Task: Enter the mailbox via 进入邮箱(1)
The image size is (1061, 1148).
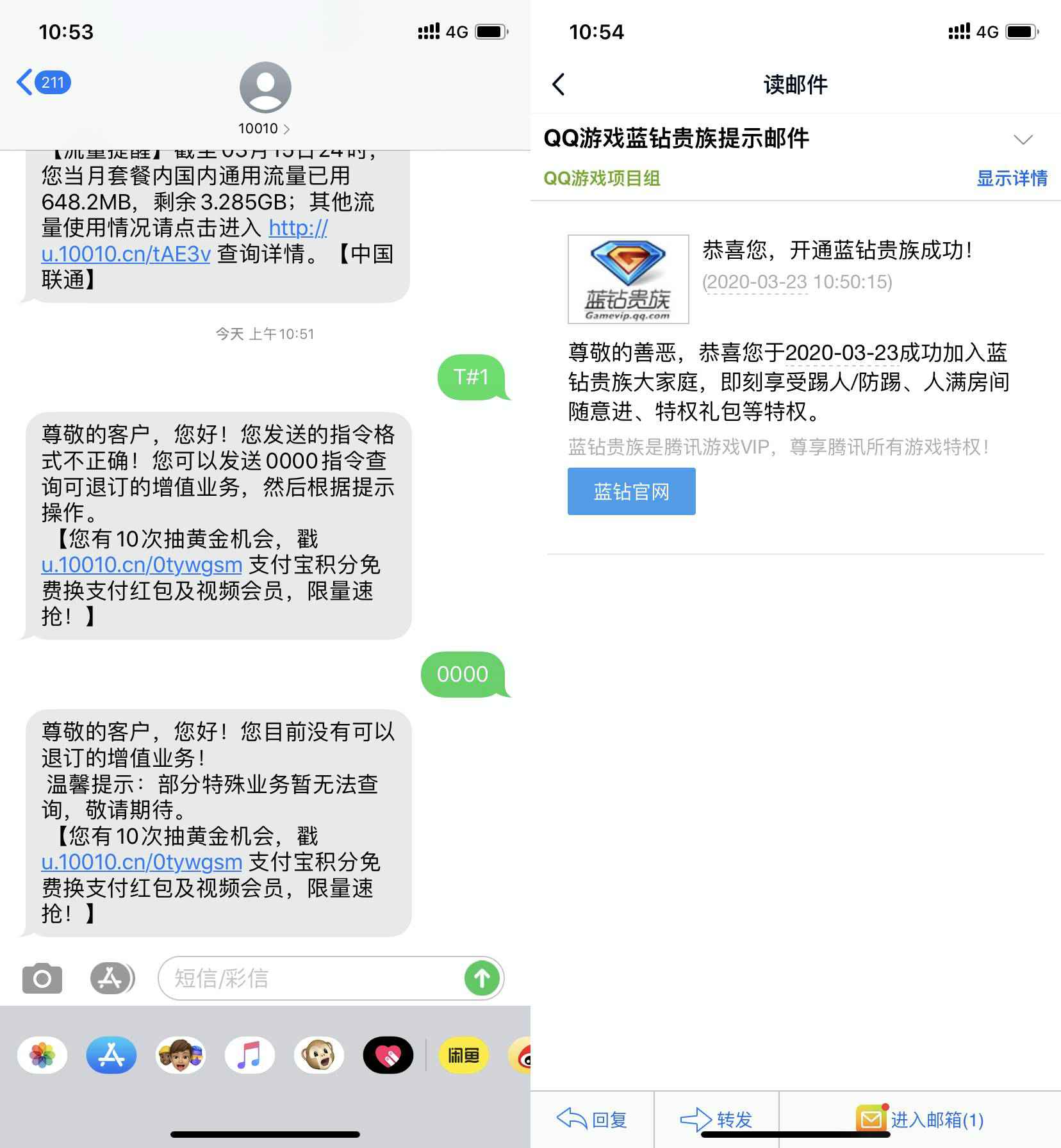Action: click(920, 1119)
